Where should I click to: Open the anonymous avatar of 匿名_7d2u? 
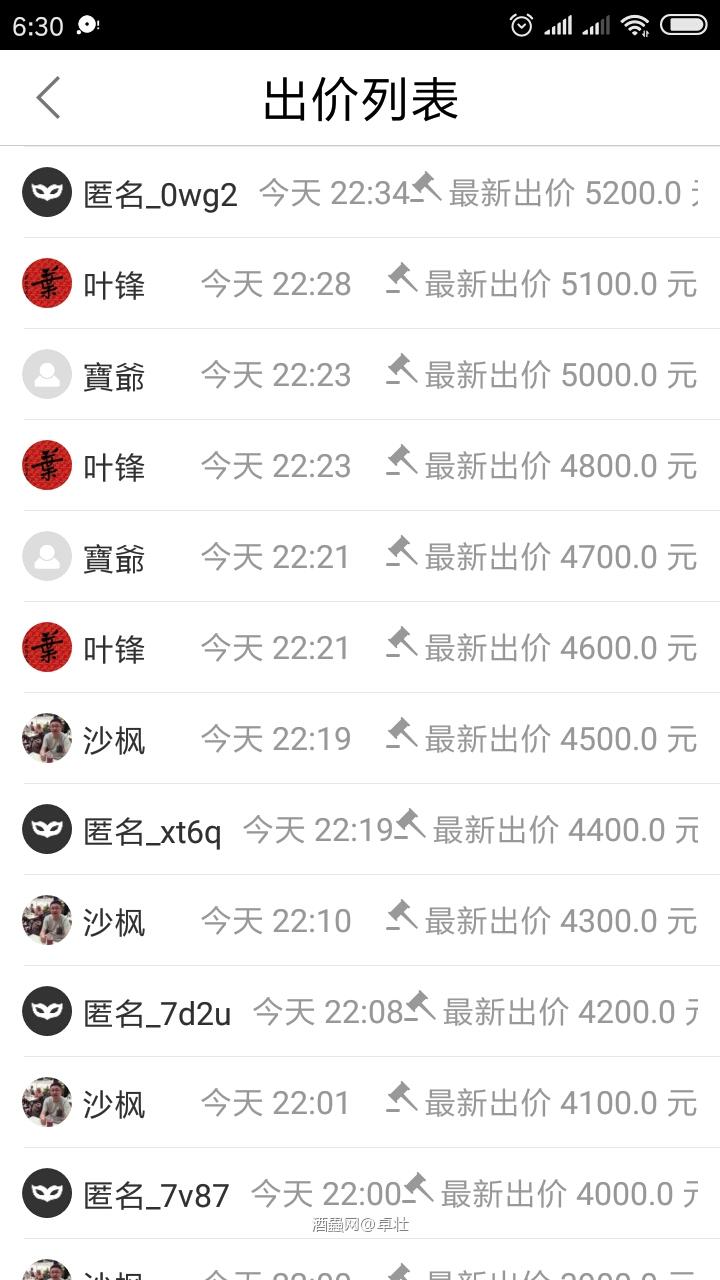click(46, 1011)
